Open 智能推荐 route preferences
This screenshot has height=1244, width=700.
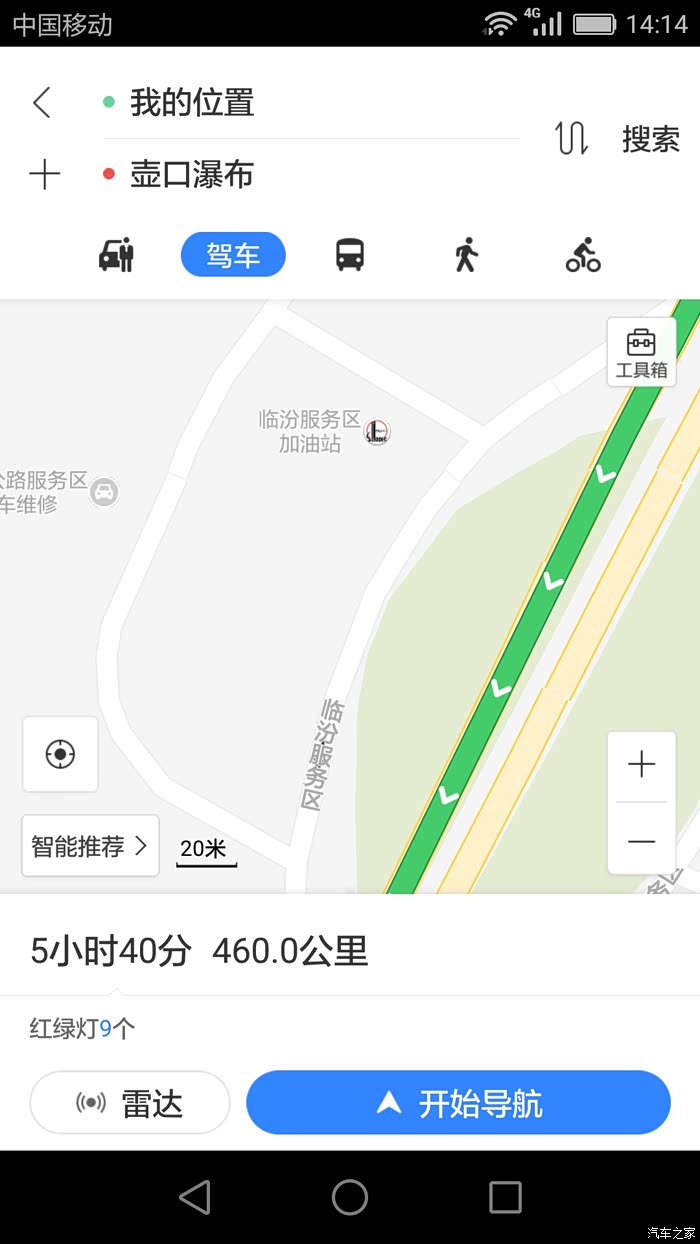tap(90, 846)
